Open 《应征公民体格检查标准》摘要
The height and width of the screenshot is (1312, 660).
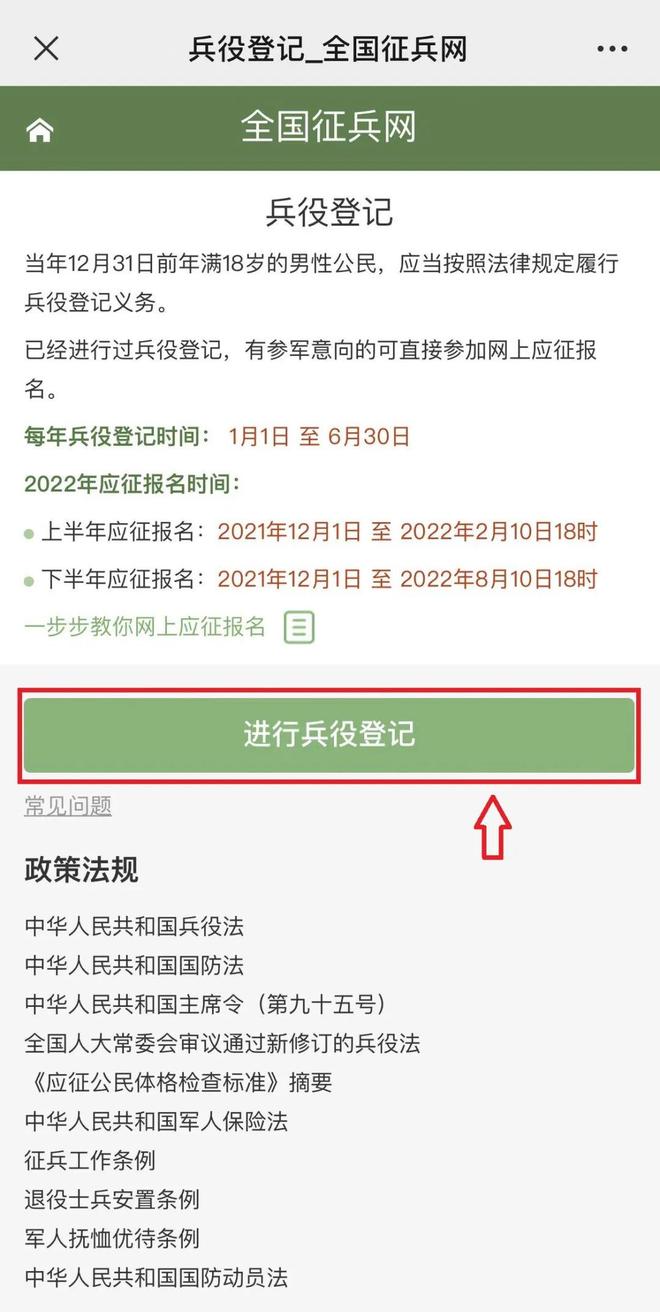point(178,1082)
